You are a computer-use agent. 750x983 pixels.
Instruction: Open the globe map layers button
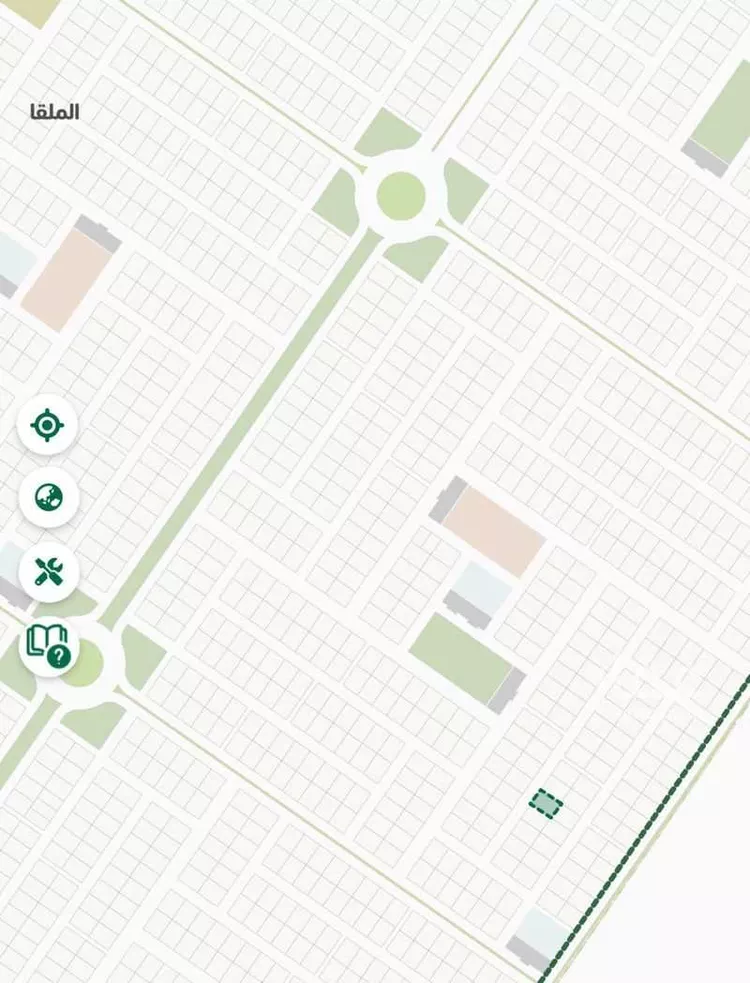[x=48, y=497]
